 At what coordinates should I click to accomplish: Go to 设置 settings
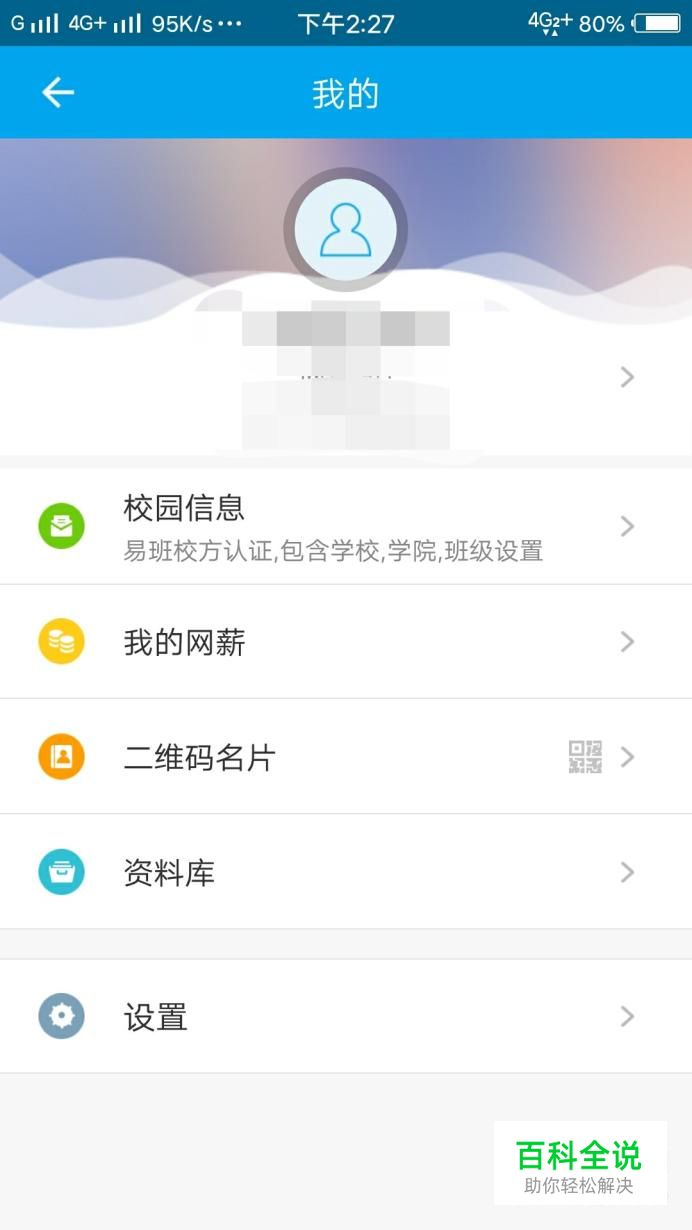point(346,1017)
